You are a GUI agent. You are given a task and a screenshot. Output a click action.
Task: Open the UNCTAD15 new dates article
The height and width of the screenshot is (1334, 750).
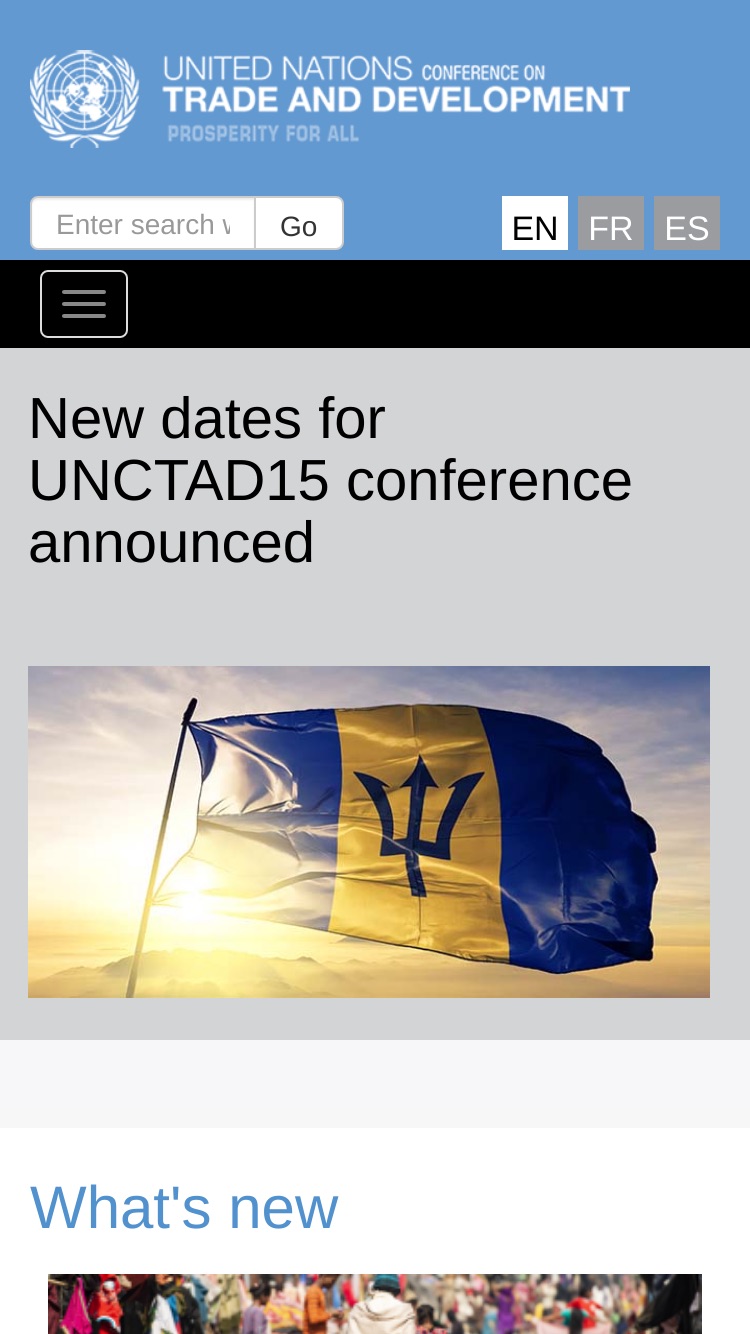pos(330,480)
